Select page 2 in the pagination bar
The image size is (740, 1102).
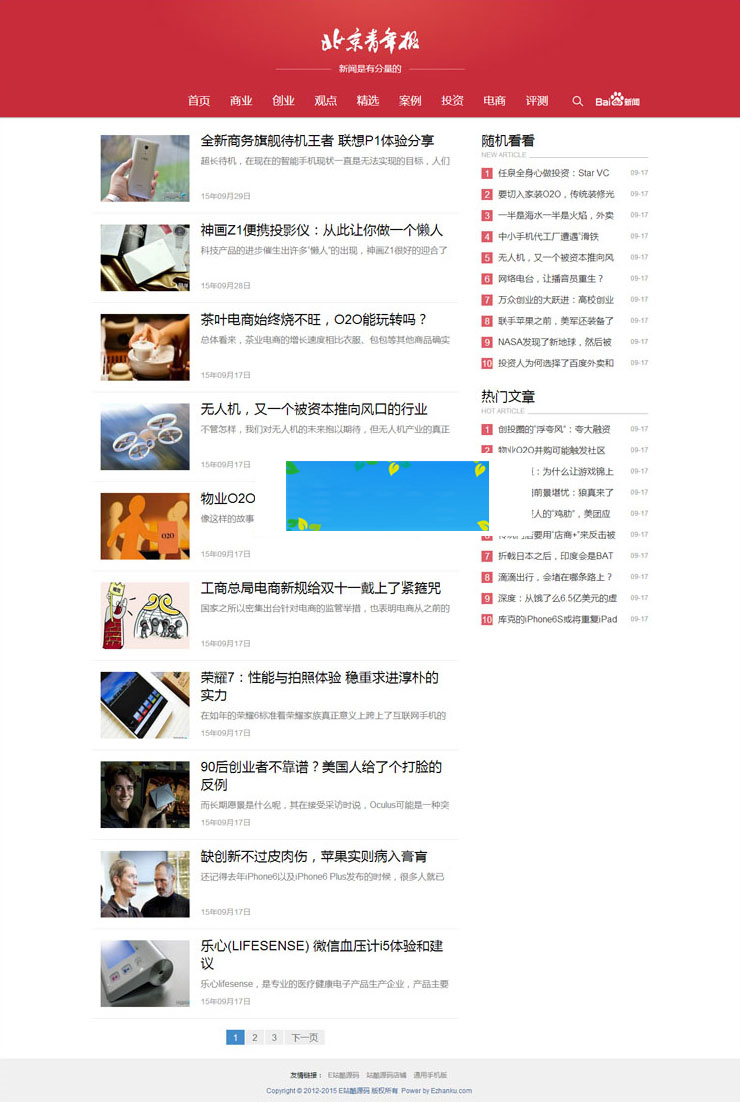[255, 1037]
